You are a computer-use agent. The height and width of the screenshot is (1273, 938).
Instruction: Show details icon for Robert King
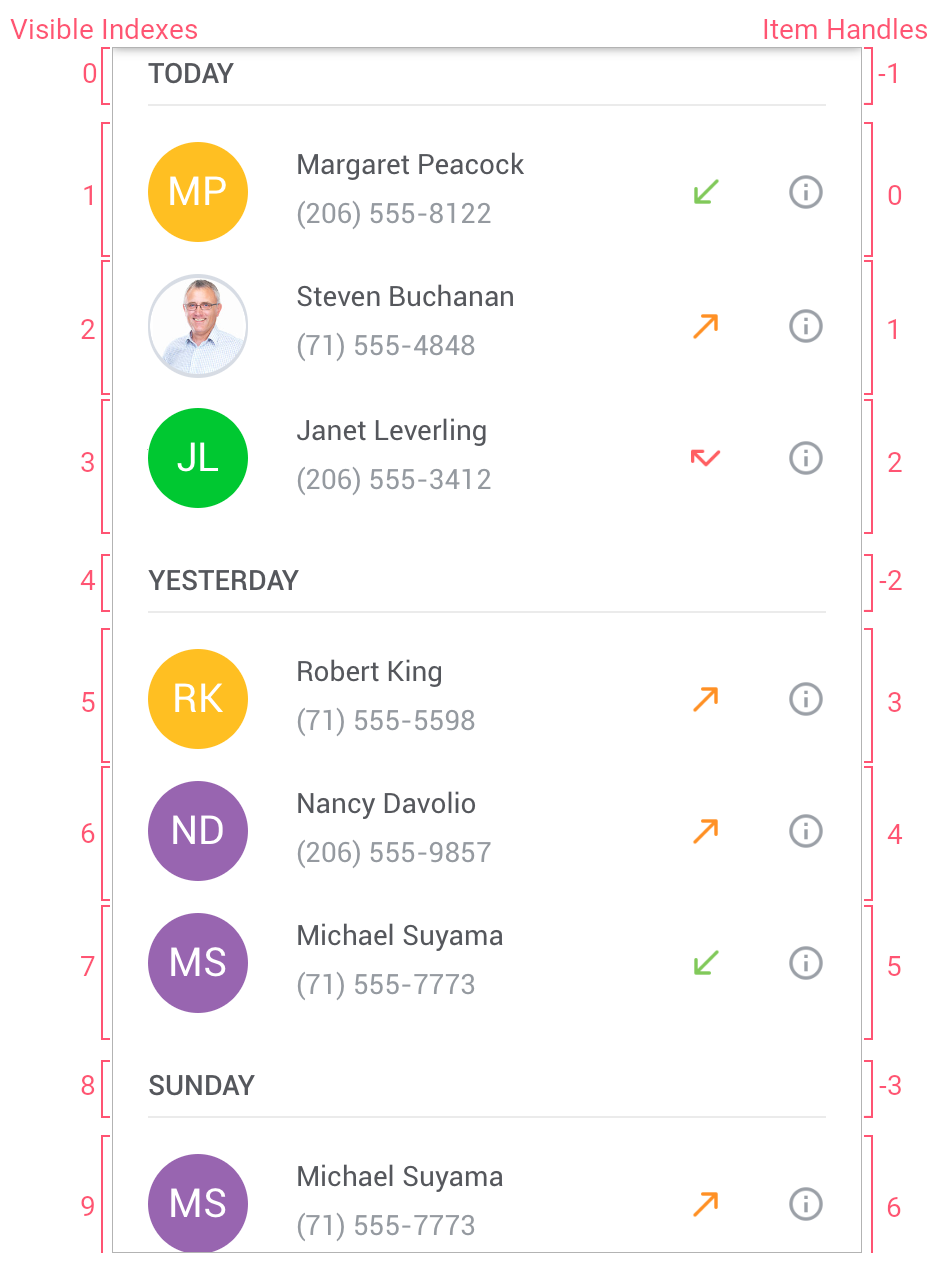pos(805,698)
